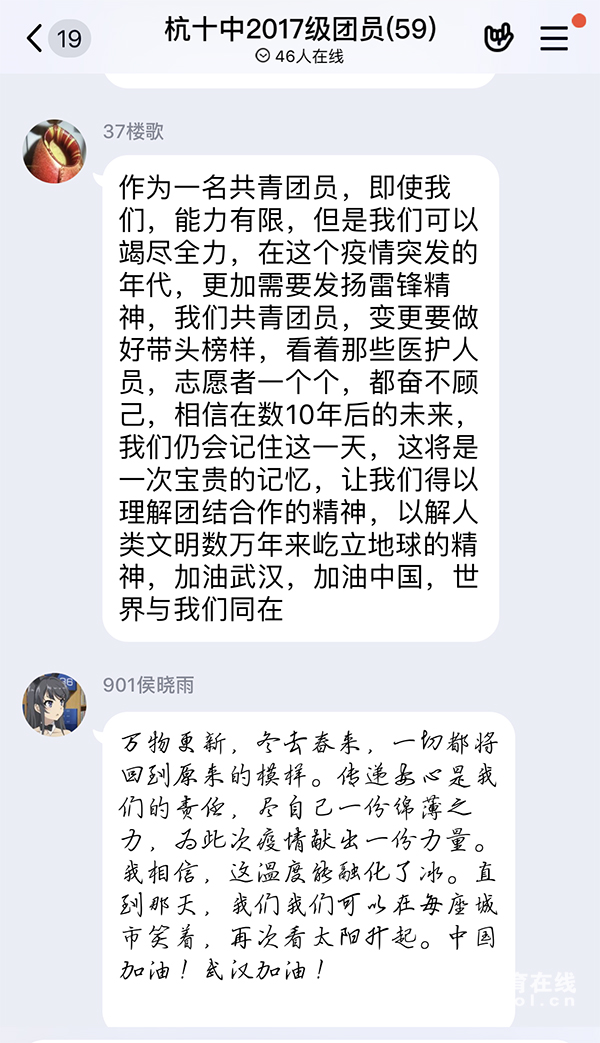
Task: Open 37楼歌's profile avatar
Action: coord(54,152)
